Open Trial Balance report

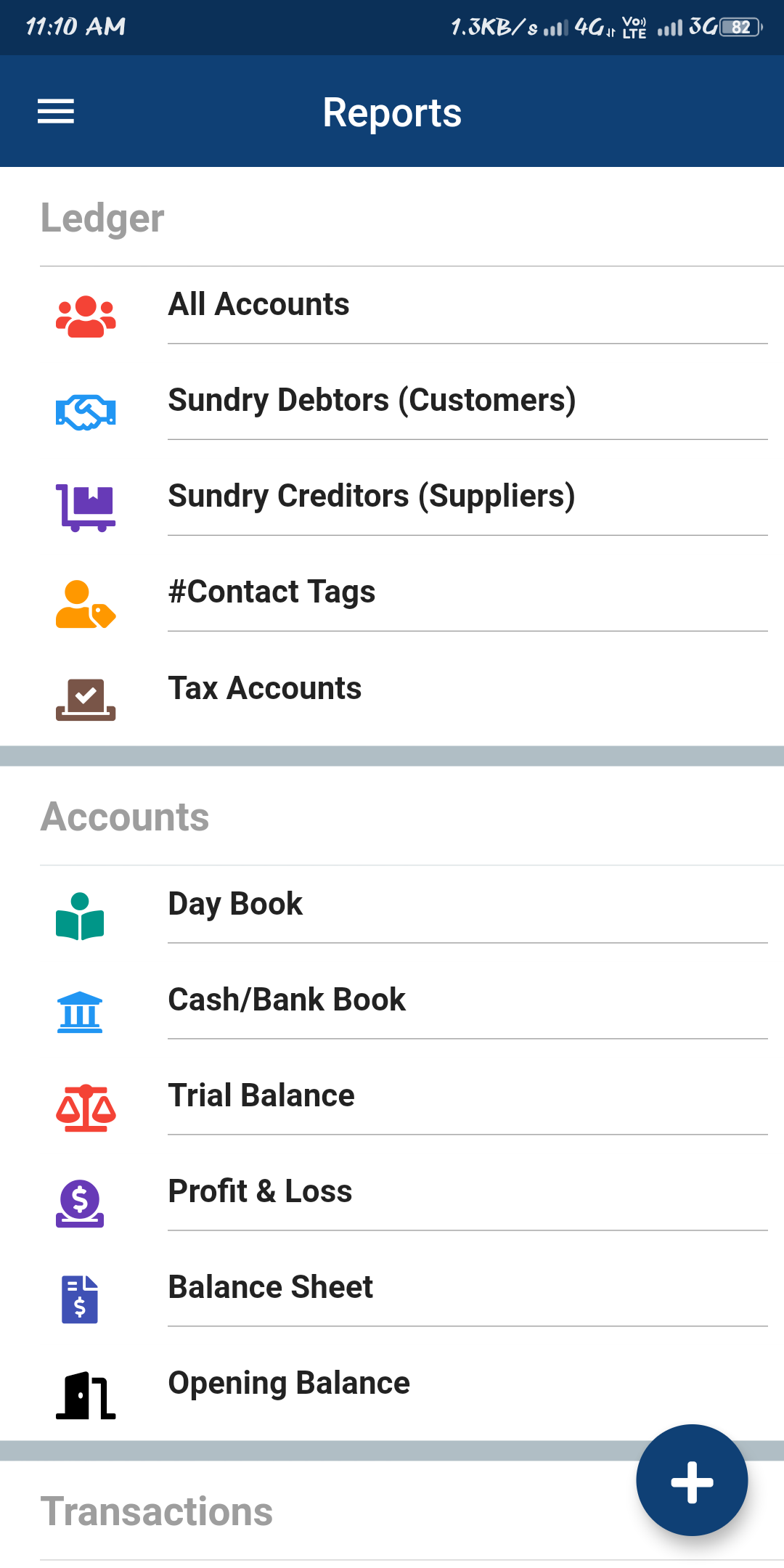click(x=261, y=1095)
